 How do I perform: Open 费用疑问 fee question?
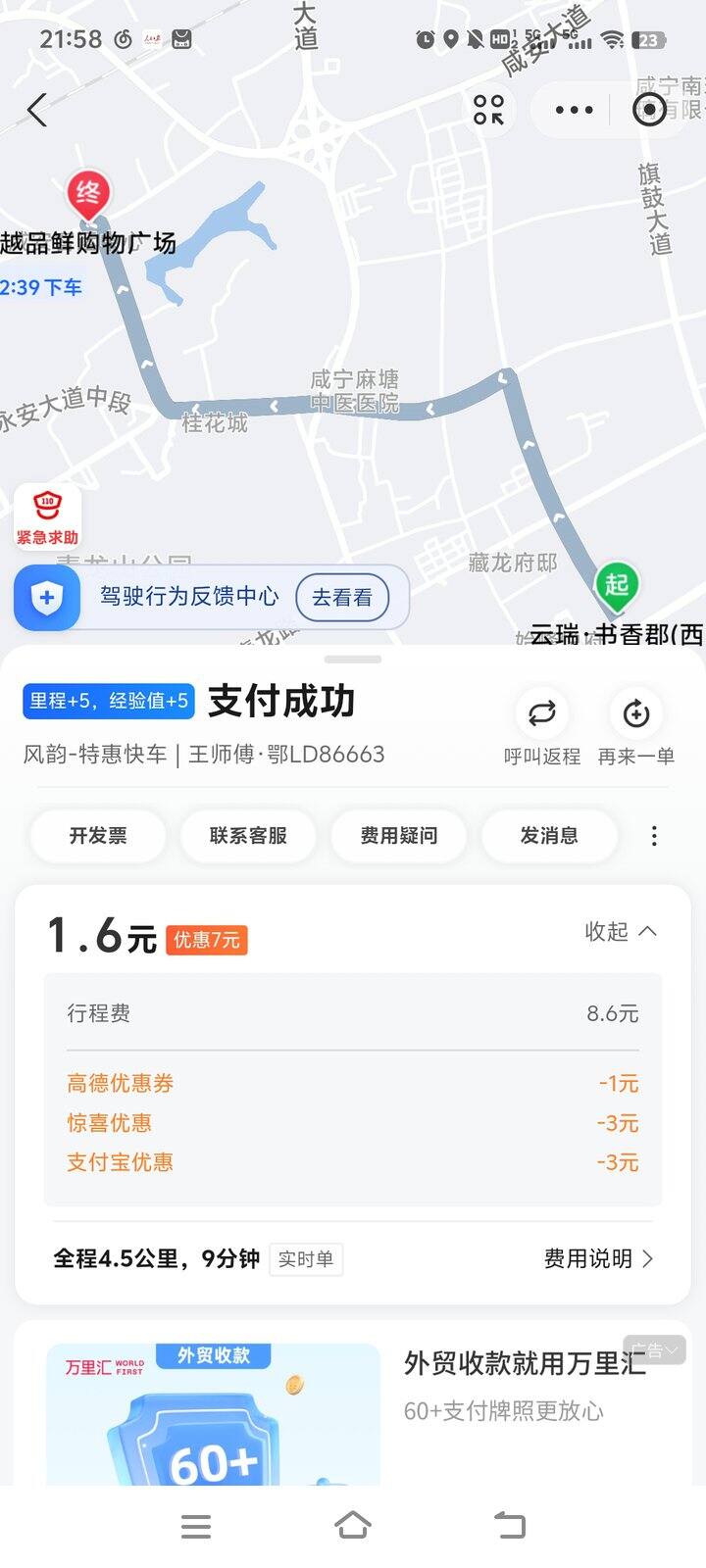click(399, 835)
